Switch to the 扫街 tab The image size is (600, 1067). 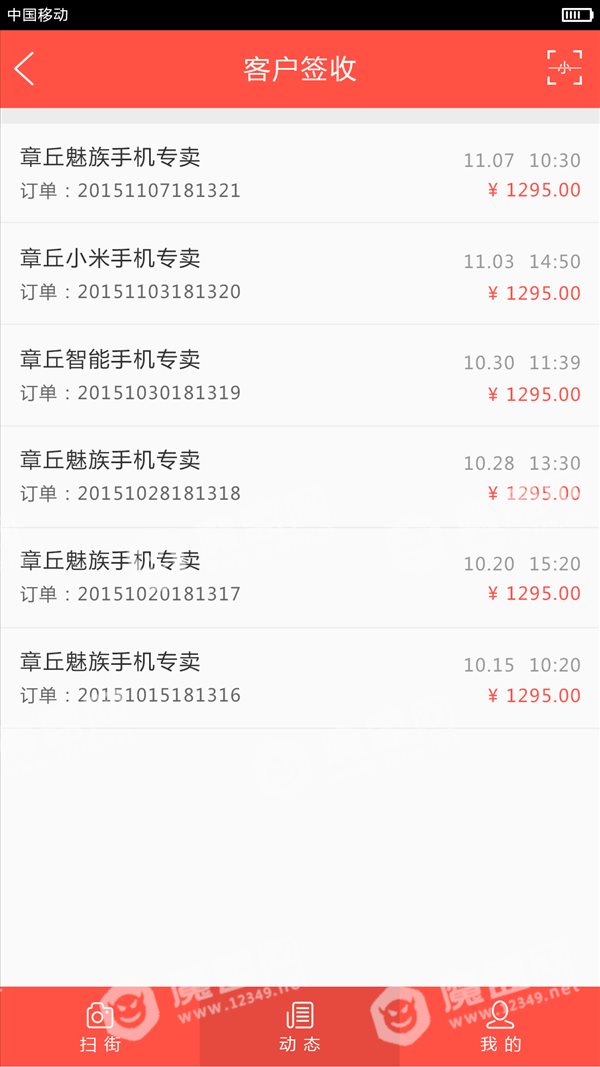point(100,1027)
